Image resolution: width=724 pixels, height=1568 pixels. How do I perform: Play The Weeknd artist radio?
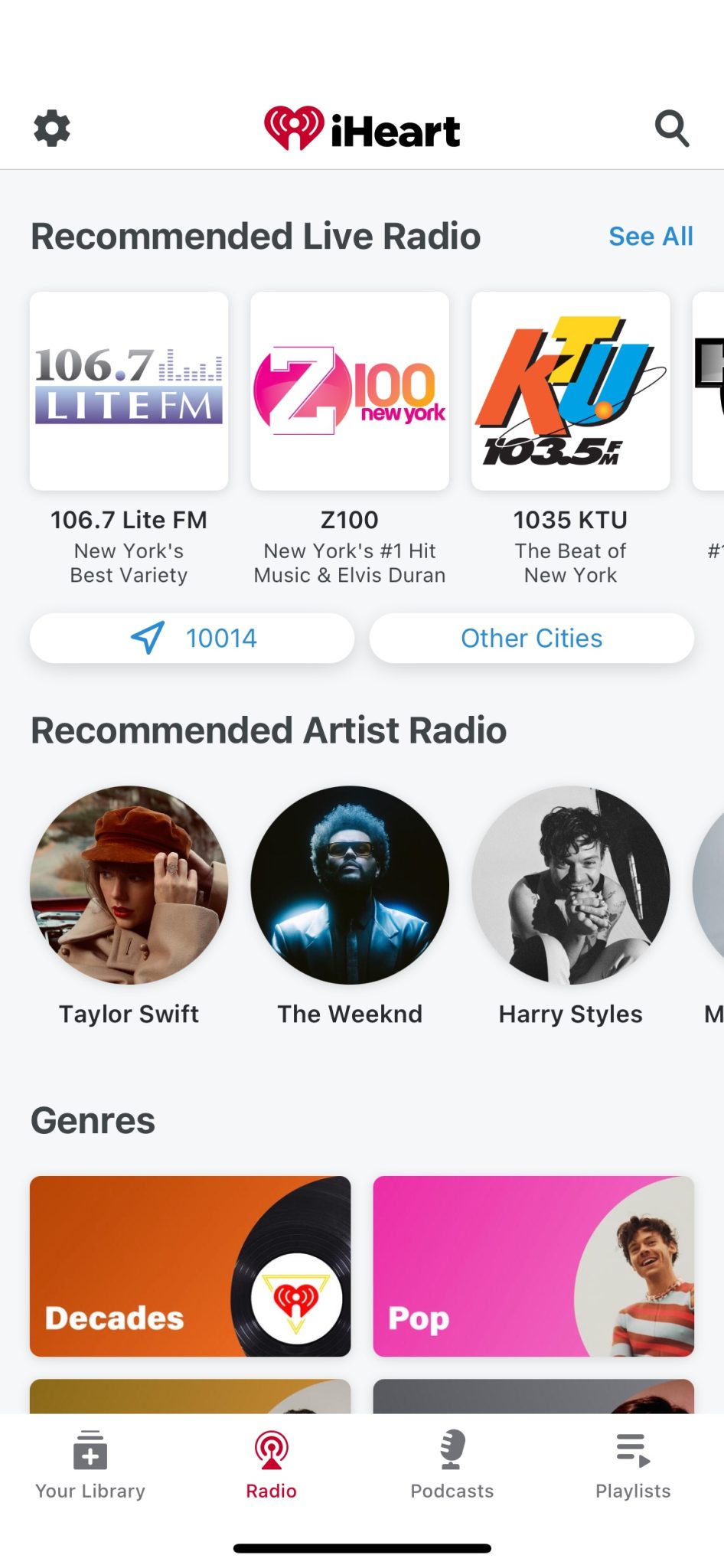click(x=350, y=884)
